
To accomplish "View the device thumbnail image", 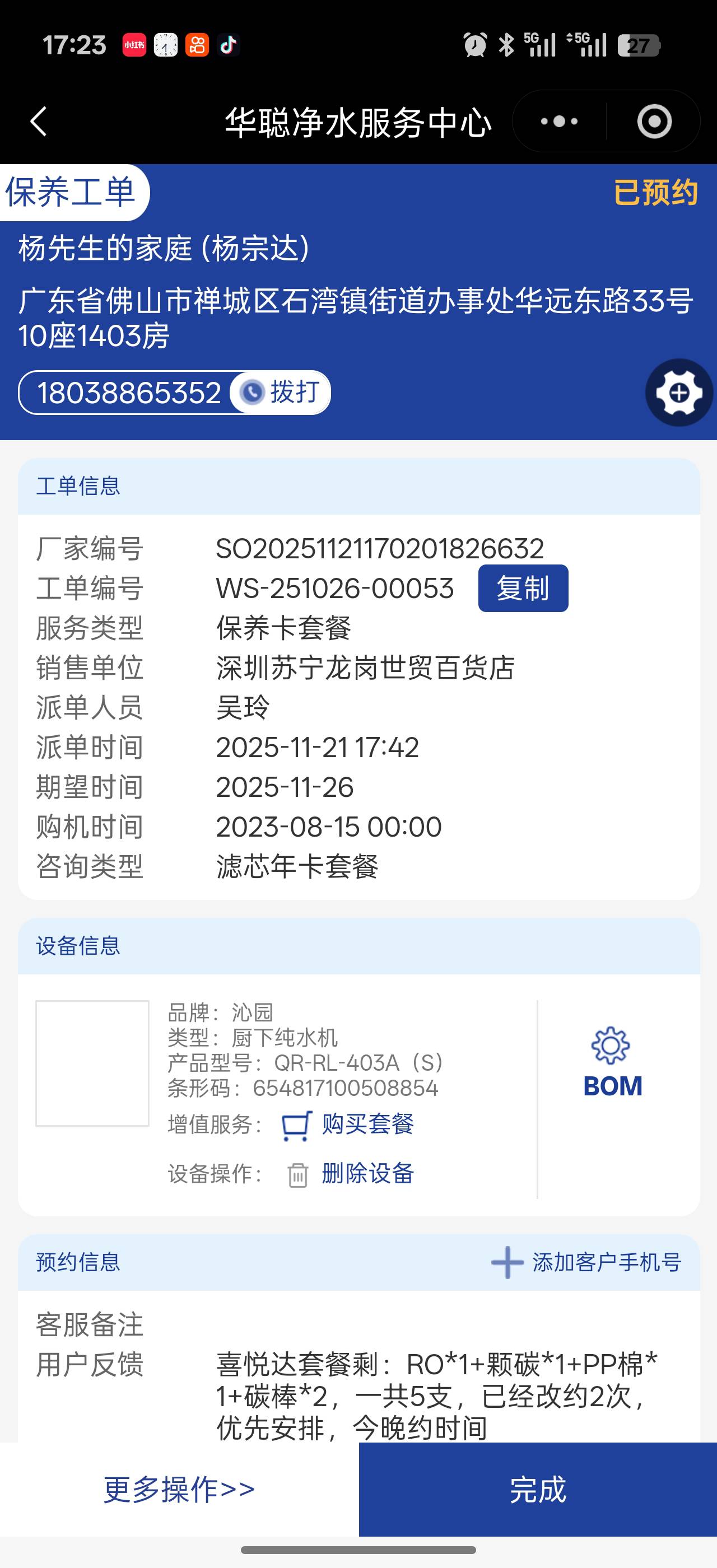I will click(x=92, y=1063).
